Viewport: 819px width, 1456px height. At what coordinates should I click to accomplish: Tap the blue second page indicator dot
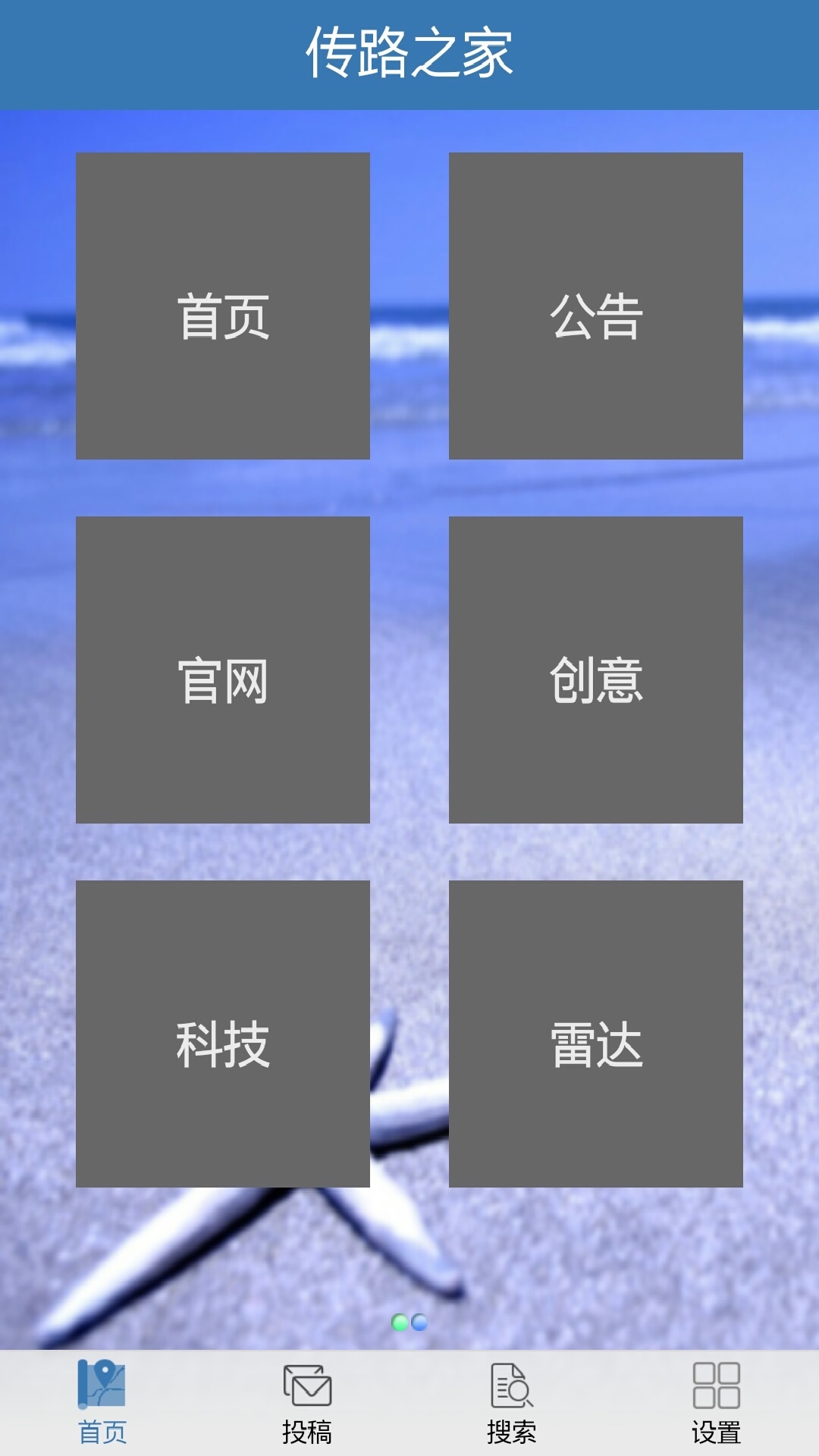pyautogui.click(x=419, y=1323)
